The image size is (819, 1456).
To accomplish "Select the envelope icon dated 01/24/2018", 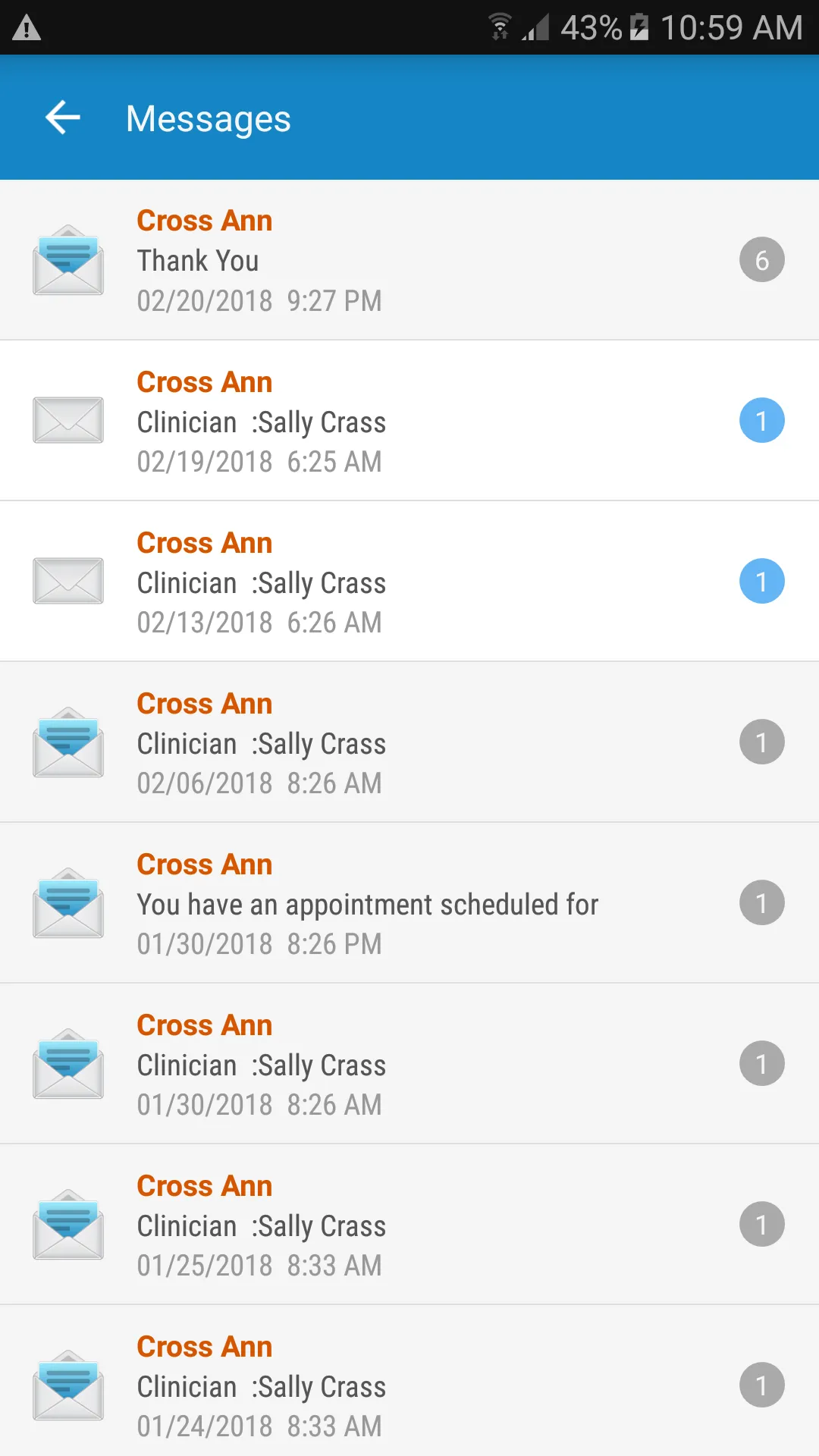I will point(67,1385).
